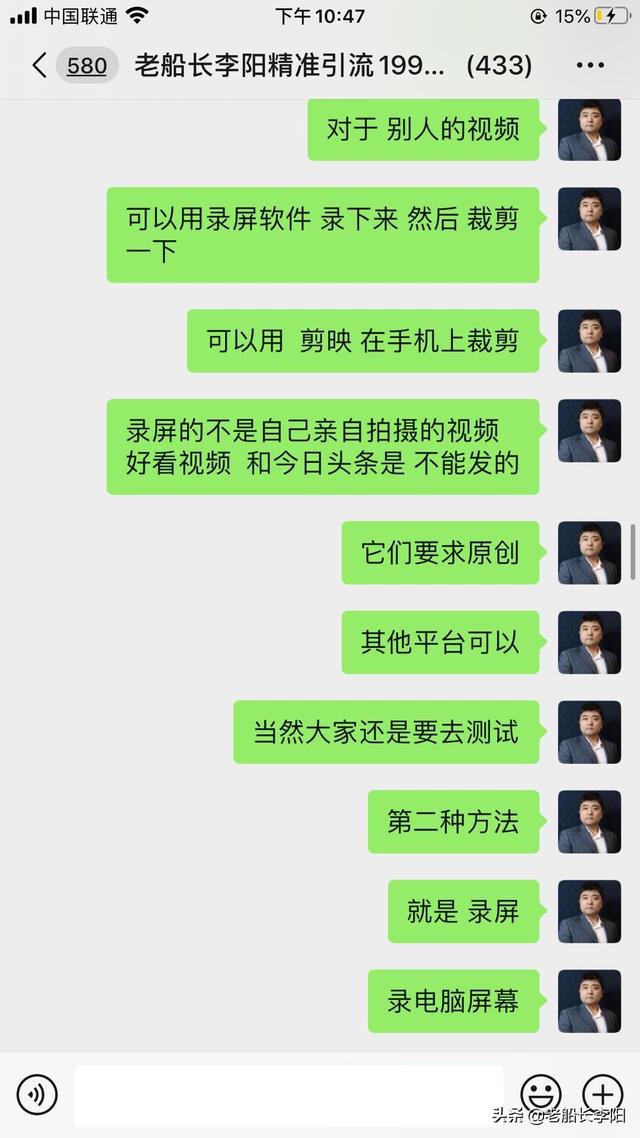
Task: Switch to voice message input
Action: tap(37, 1094)
